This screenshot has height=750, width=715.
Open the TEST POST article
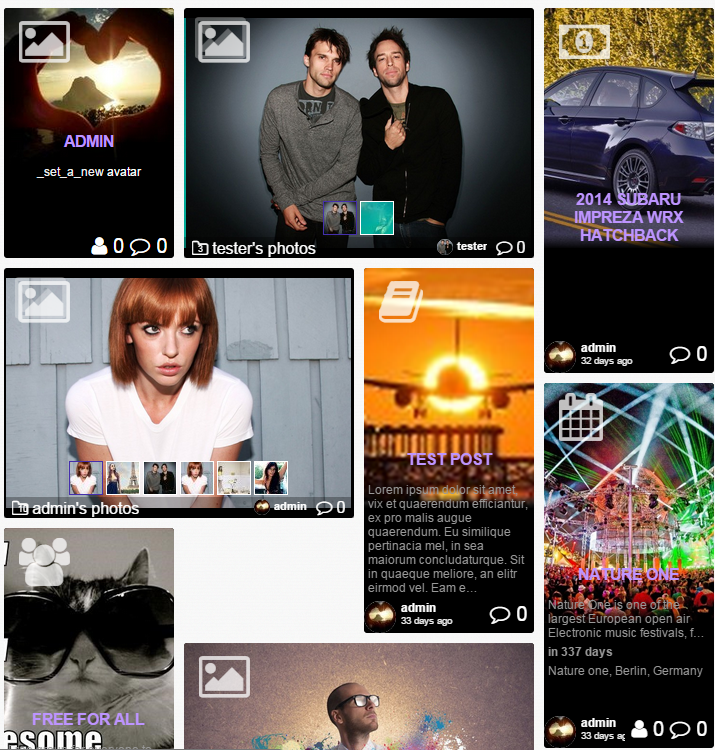tap(449, 459)
